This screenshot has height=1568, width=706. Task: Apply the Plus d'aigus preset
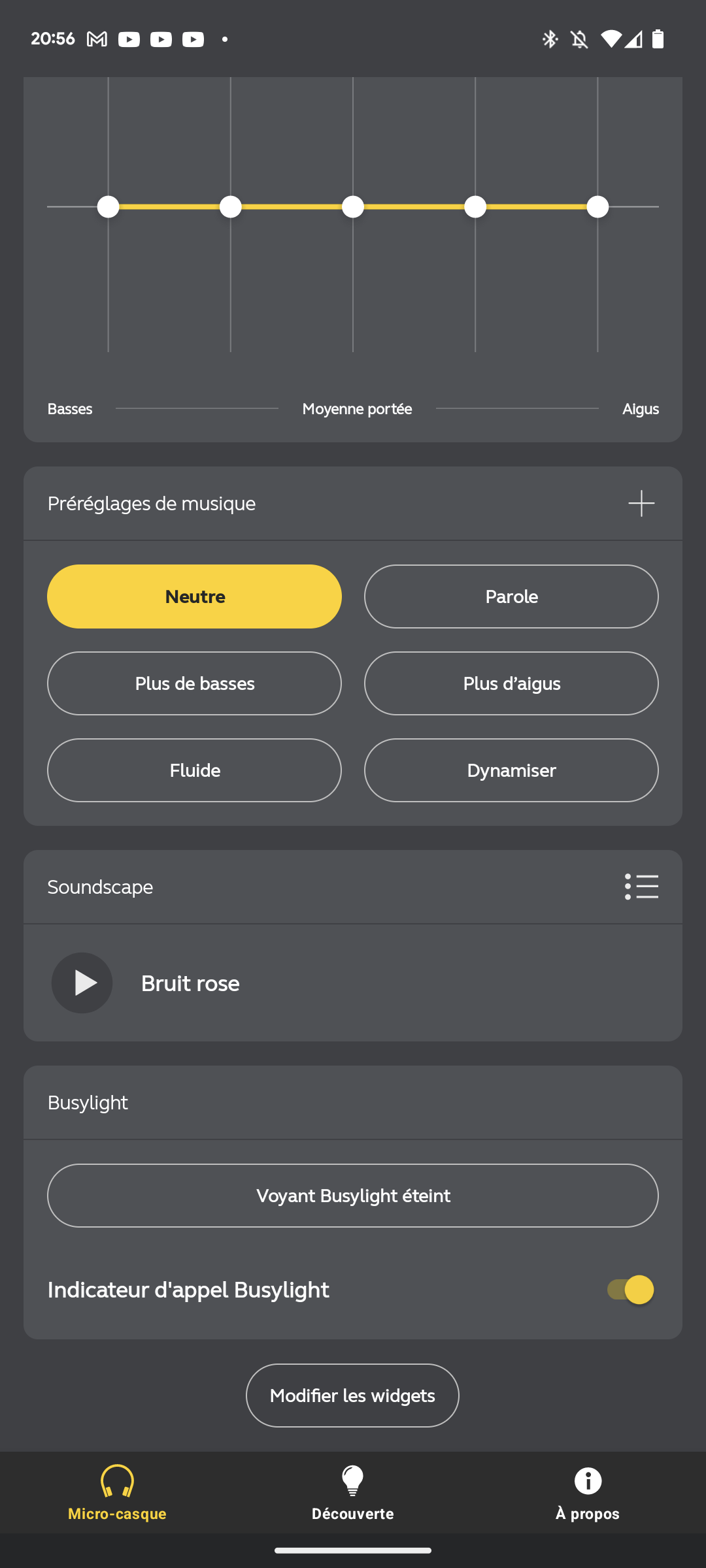(511, 683)
